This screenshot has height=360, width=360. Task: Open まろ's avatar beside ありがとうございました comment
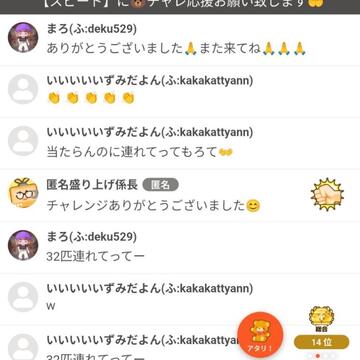point(23,37)
